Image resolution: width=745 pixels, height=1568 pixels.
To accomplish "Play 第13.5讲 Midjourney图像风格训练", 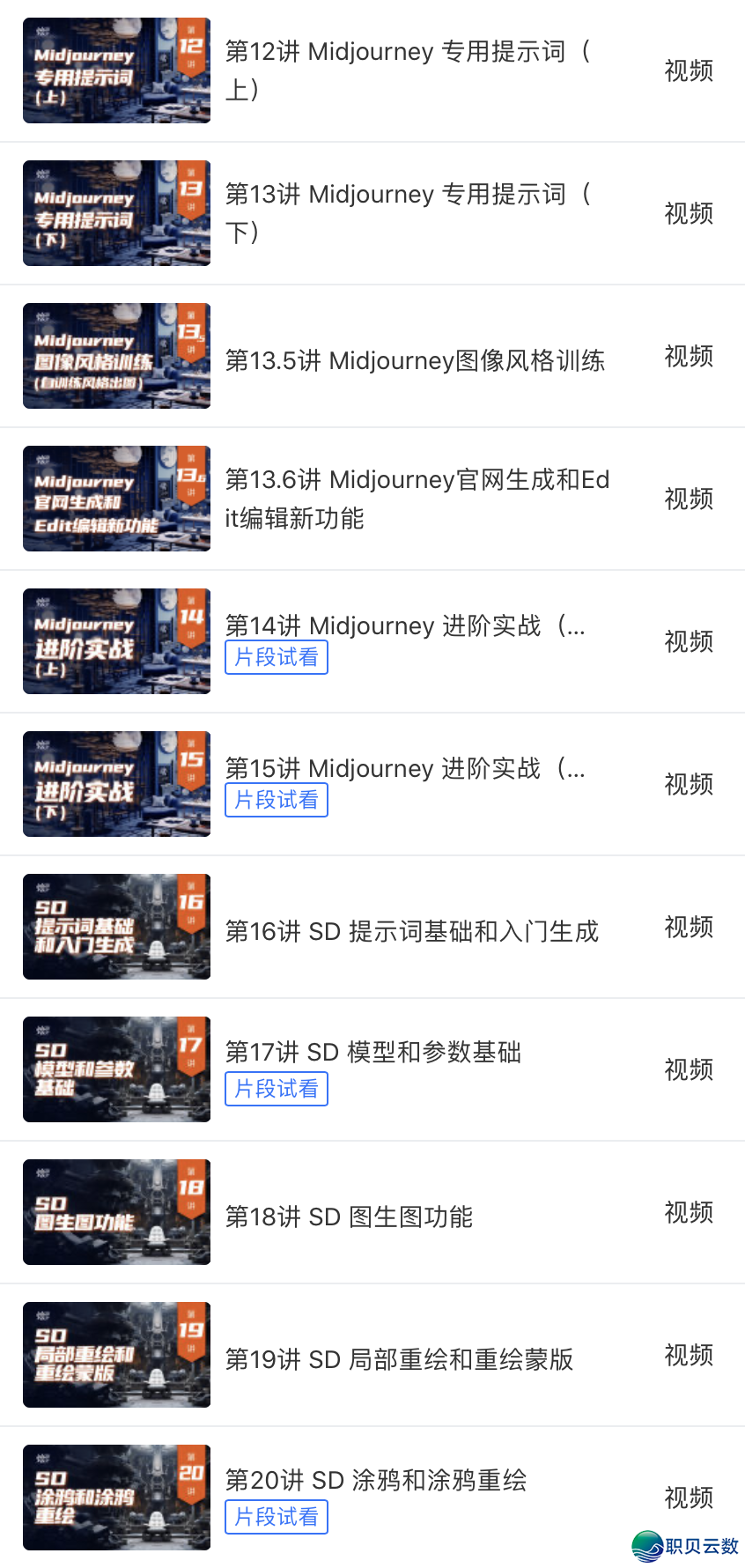I will (x=415, y=360).
